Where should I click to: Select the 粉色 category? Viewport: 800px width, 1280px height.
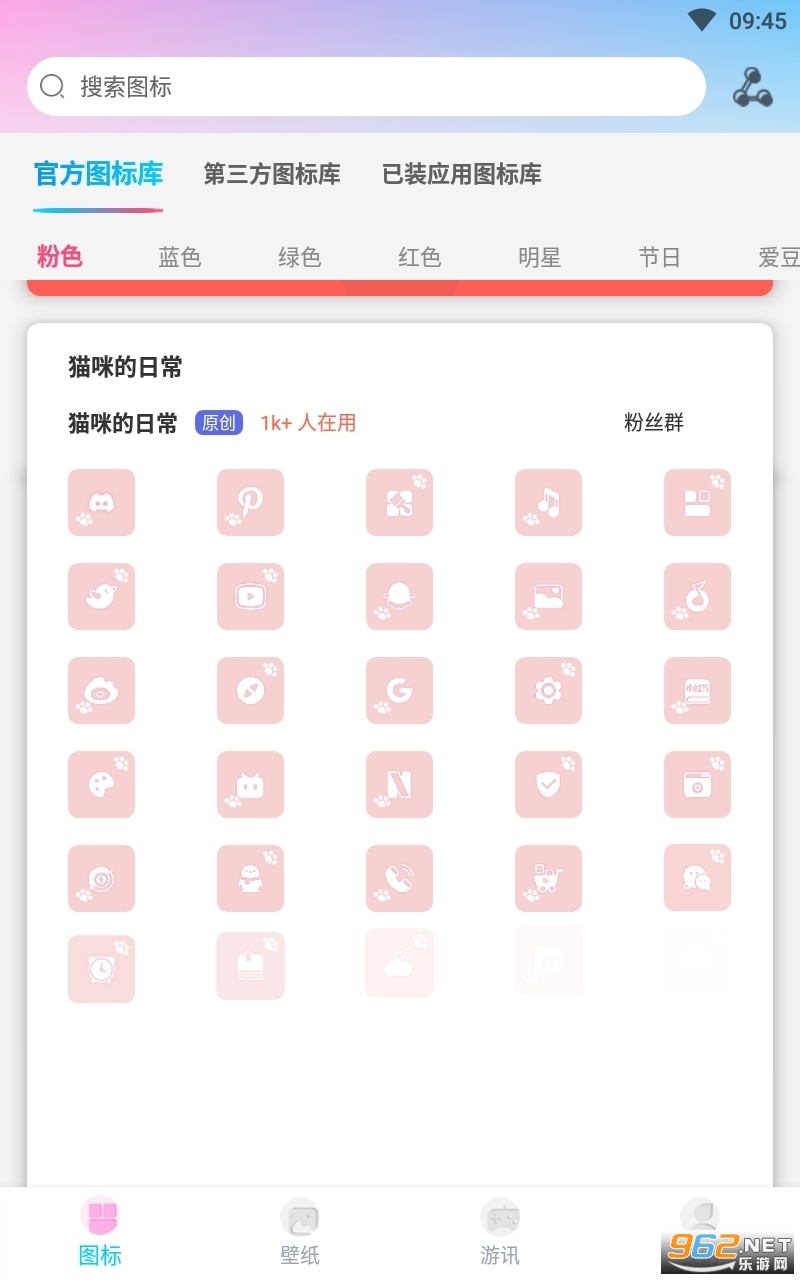click(x=60, y=257)
